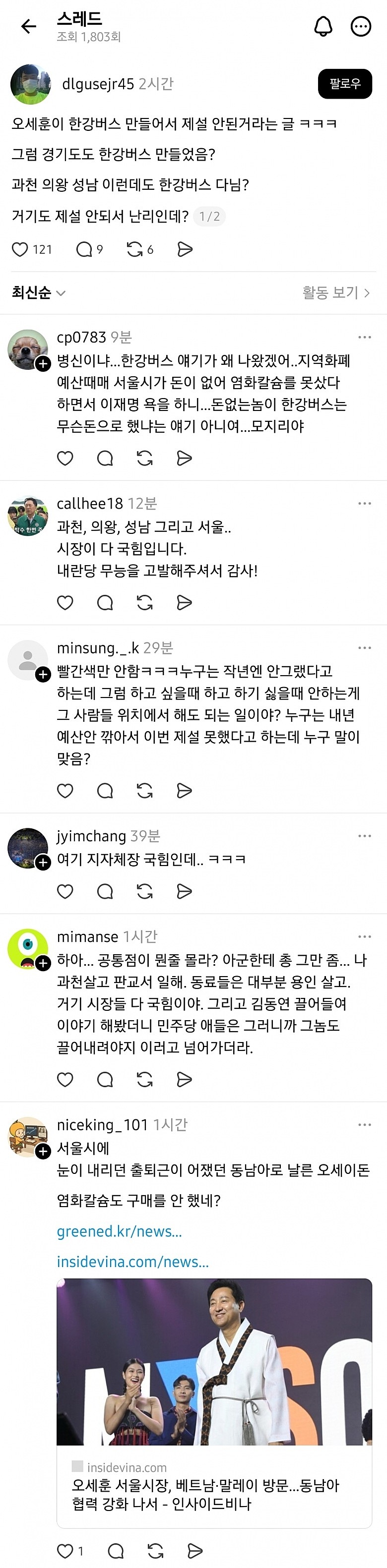This screenshot has width=387, height=1568.
Task: Follow dlgusejr45 with the 팔로우 button
Action: pyautogui.click(x=344, y=84)
